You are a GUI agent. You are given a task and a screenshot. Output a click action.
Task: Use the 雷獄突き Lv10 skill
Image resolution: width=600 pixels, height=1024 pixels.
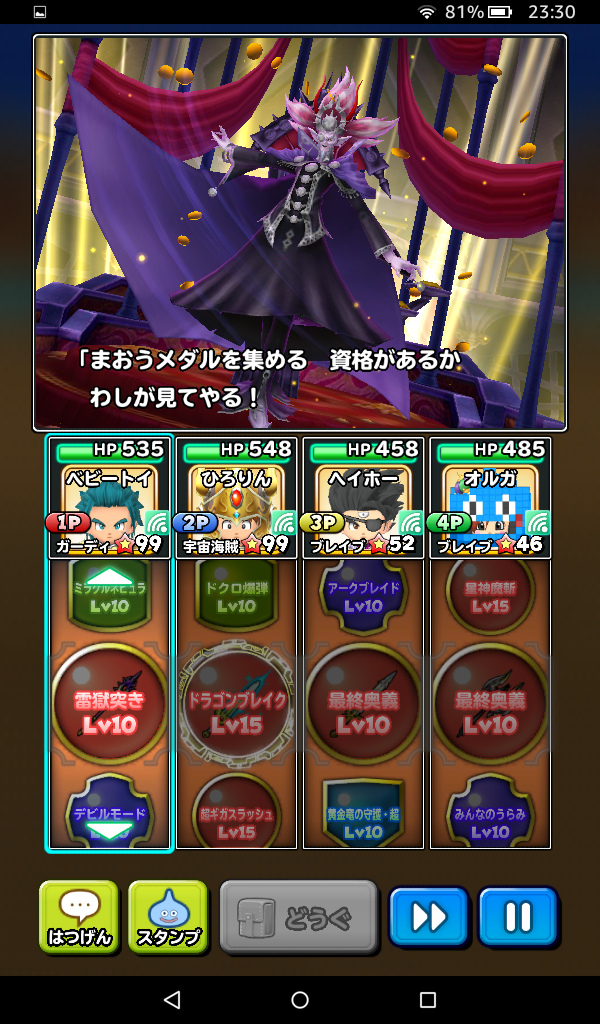[x=110, y=705]
